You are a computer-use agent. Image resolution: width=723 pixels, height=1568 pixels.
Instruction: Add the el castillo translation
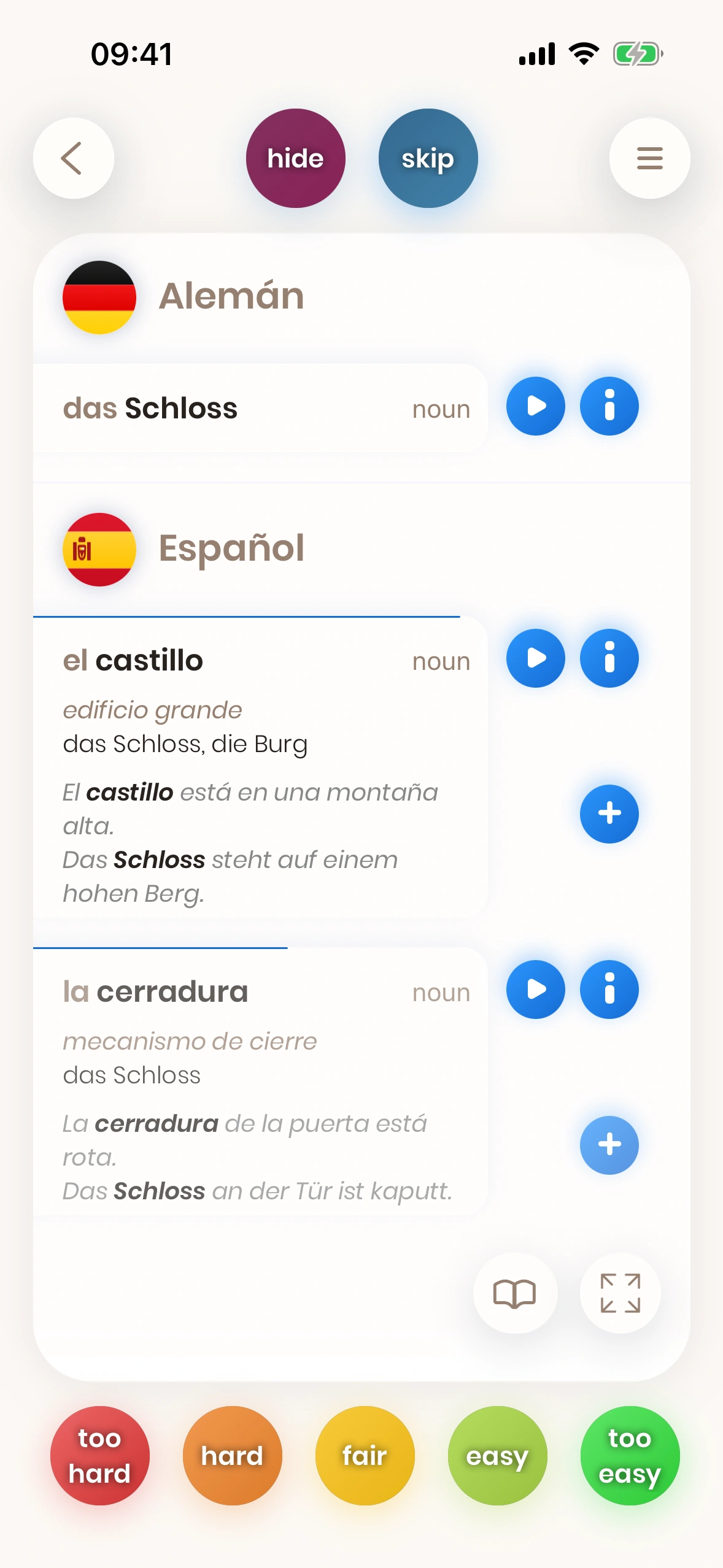point(609,813)
